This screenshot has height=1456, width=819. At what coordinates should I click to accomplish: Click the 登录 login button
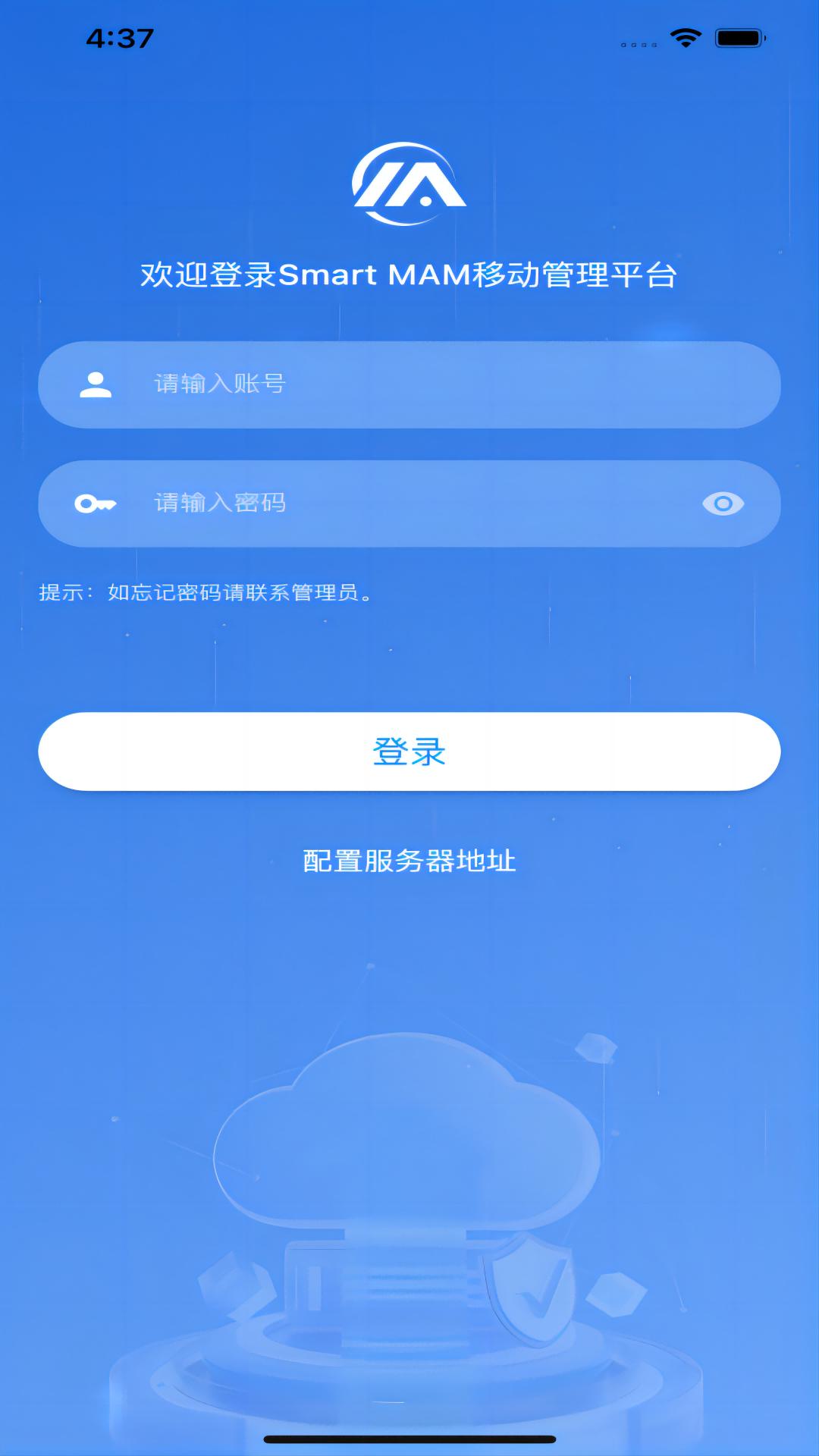[x=409, y=752]
